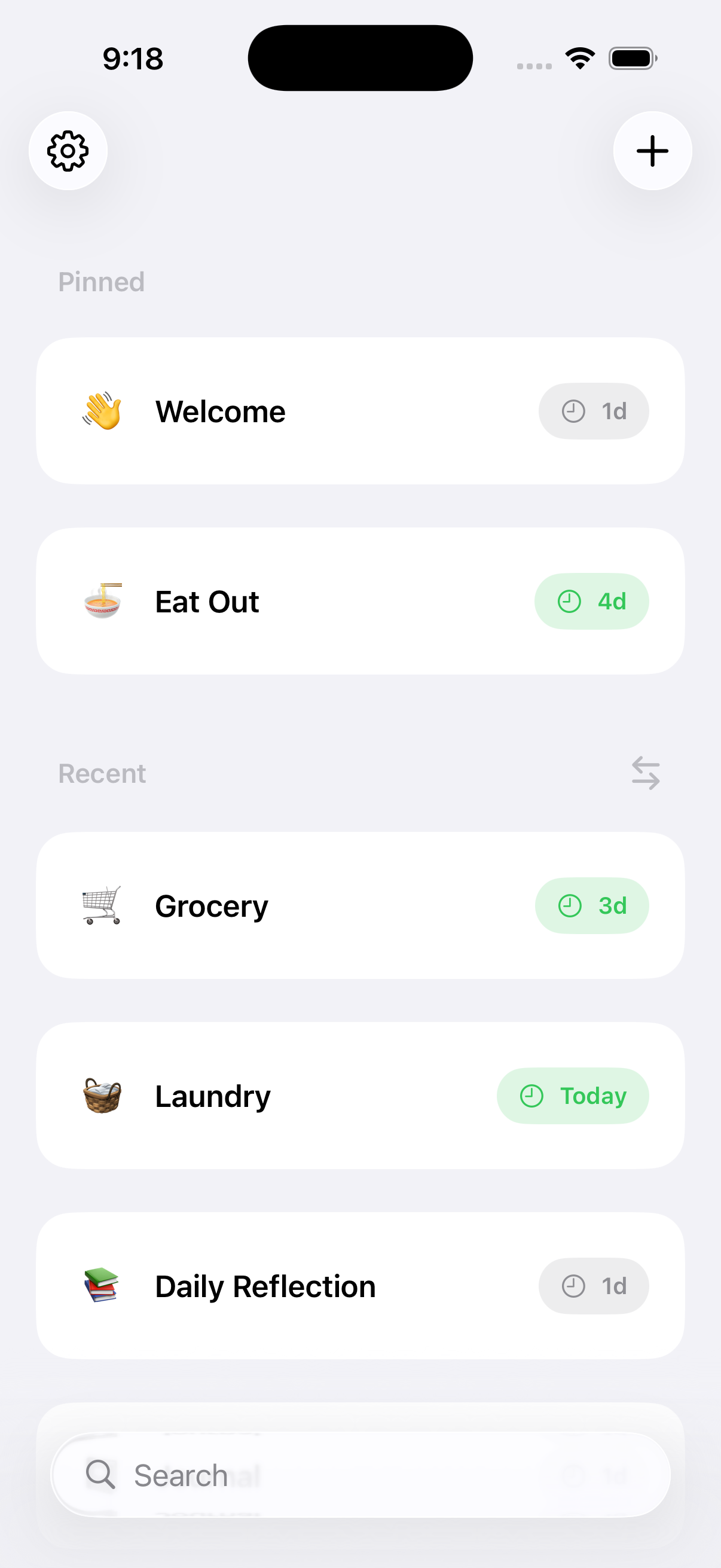Open the settings gear icon

click(x=68, y=151)
